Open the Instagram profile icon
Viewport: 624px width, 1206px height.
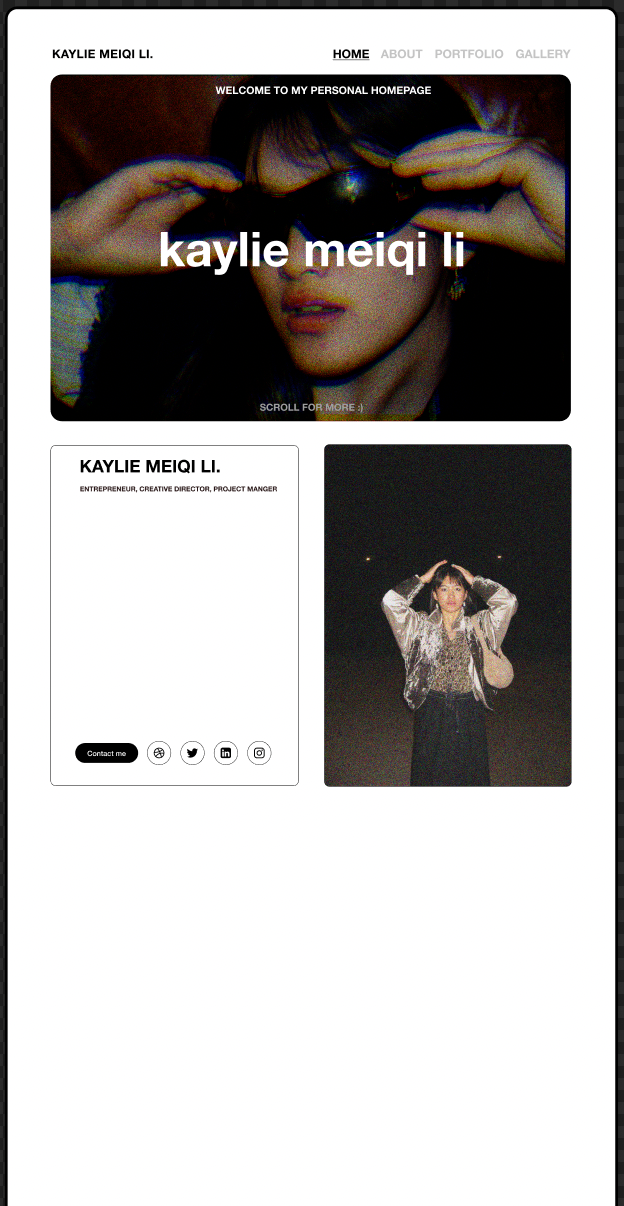pyautogui.click(x=259, y=753)
